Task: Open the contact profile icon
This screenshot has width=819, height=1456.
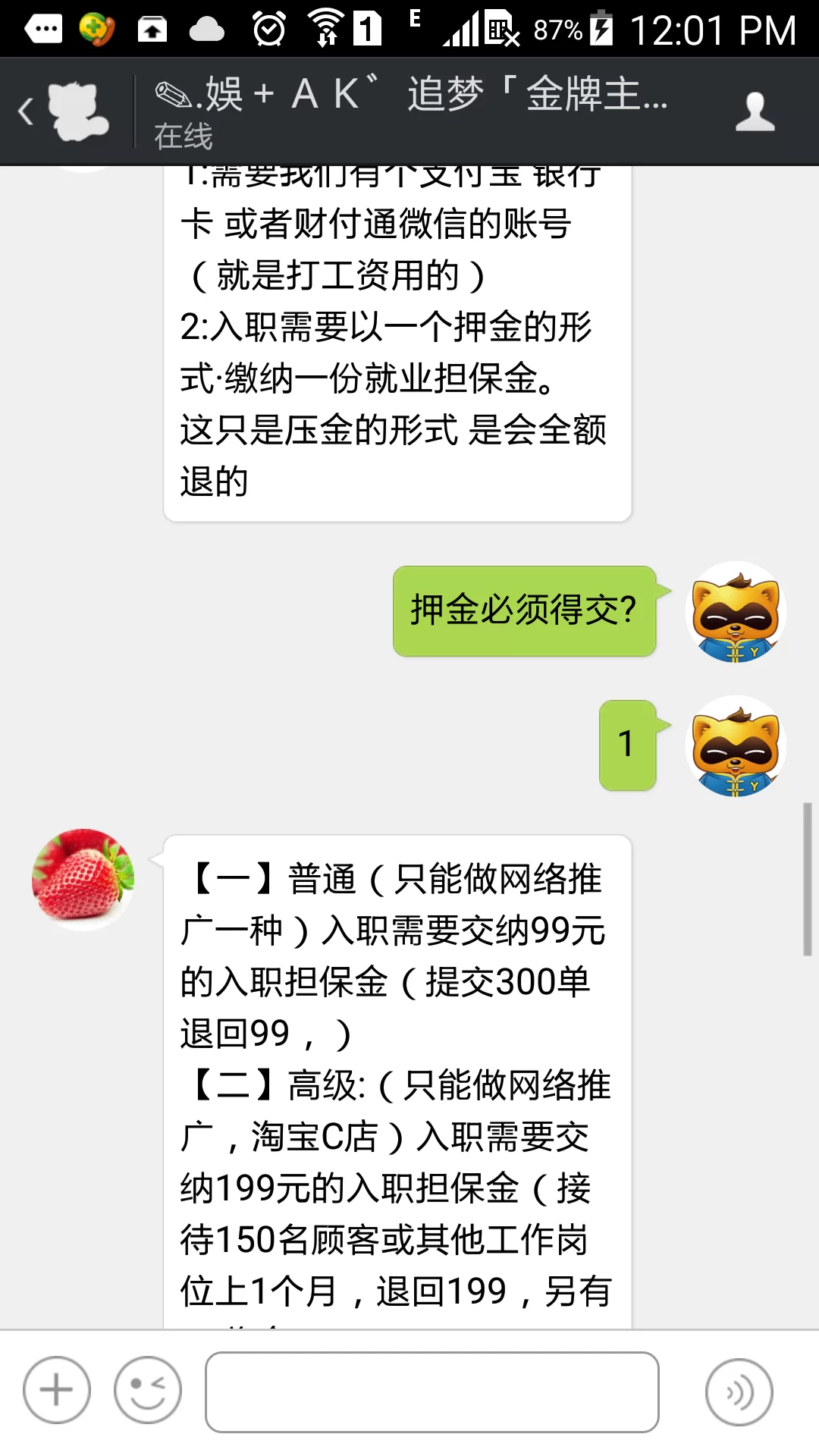Action: pyautogui.click(x=755, y=111)
